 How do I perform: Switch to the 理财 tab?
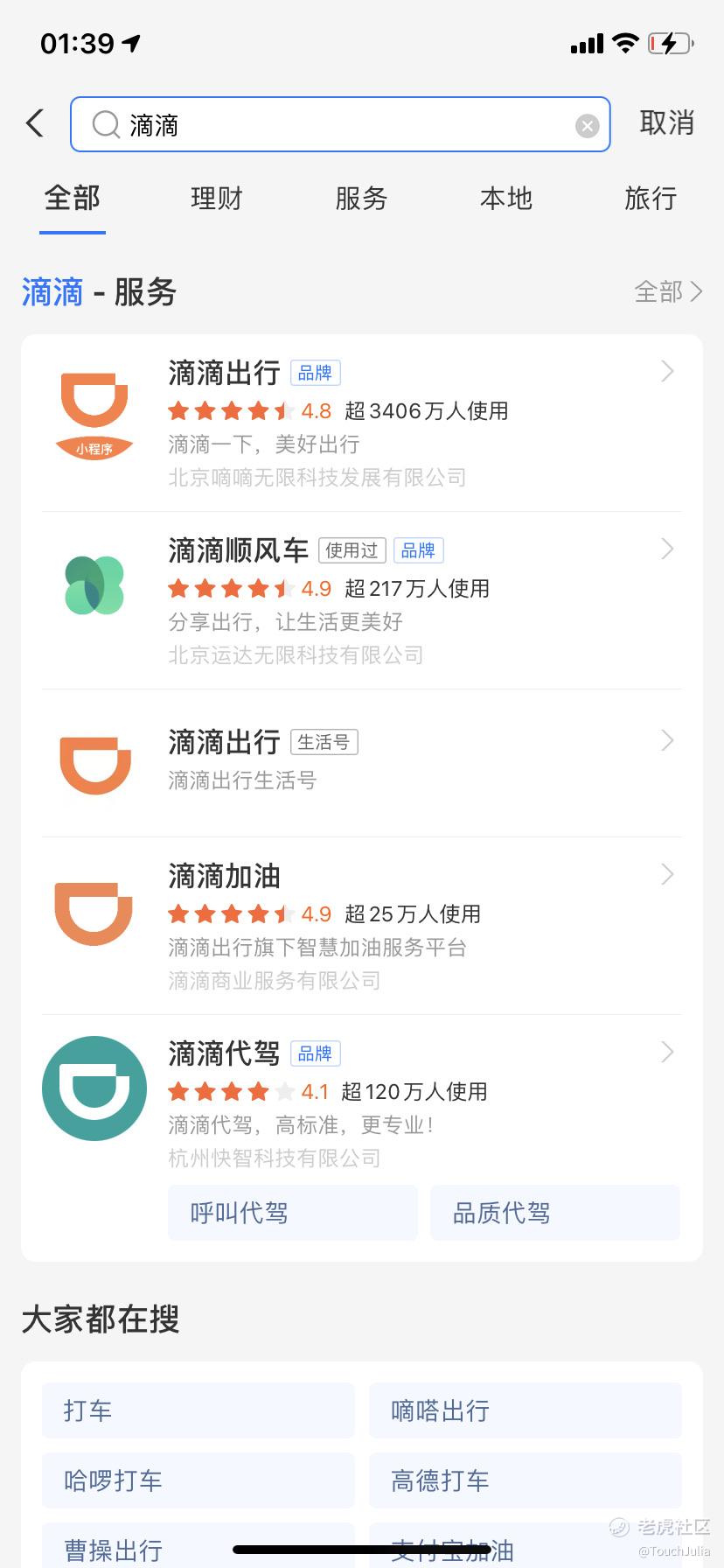point(216,199)
